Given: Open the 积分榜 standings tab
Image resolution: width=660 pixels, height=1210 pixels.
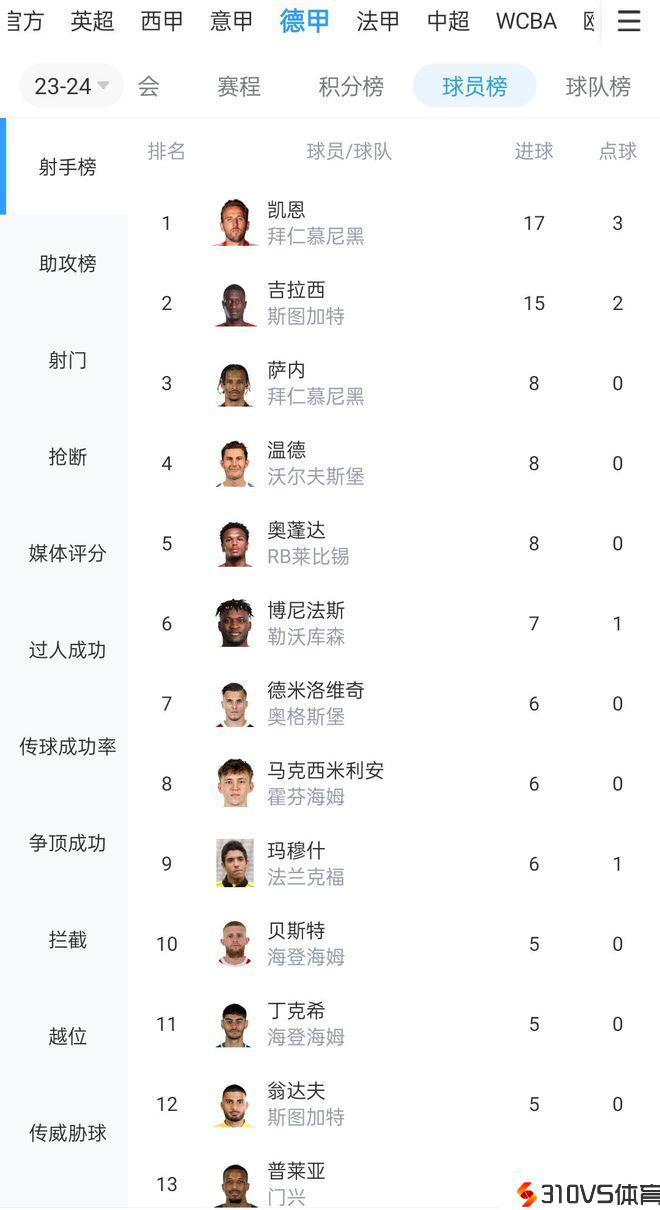Looking at the screenshot, I should 351,87.
